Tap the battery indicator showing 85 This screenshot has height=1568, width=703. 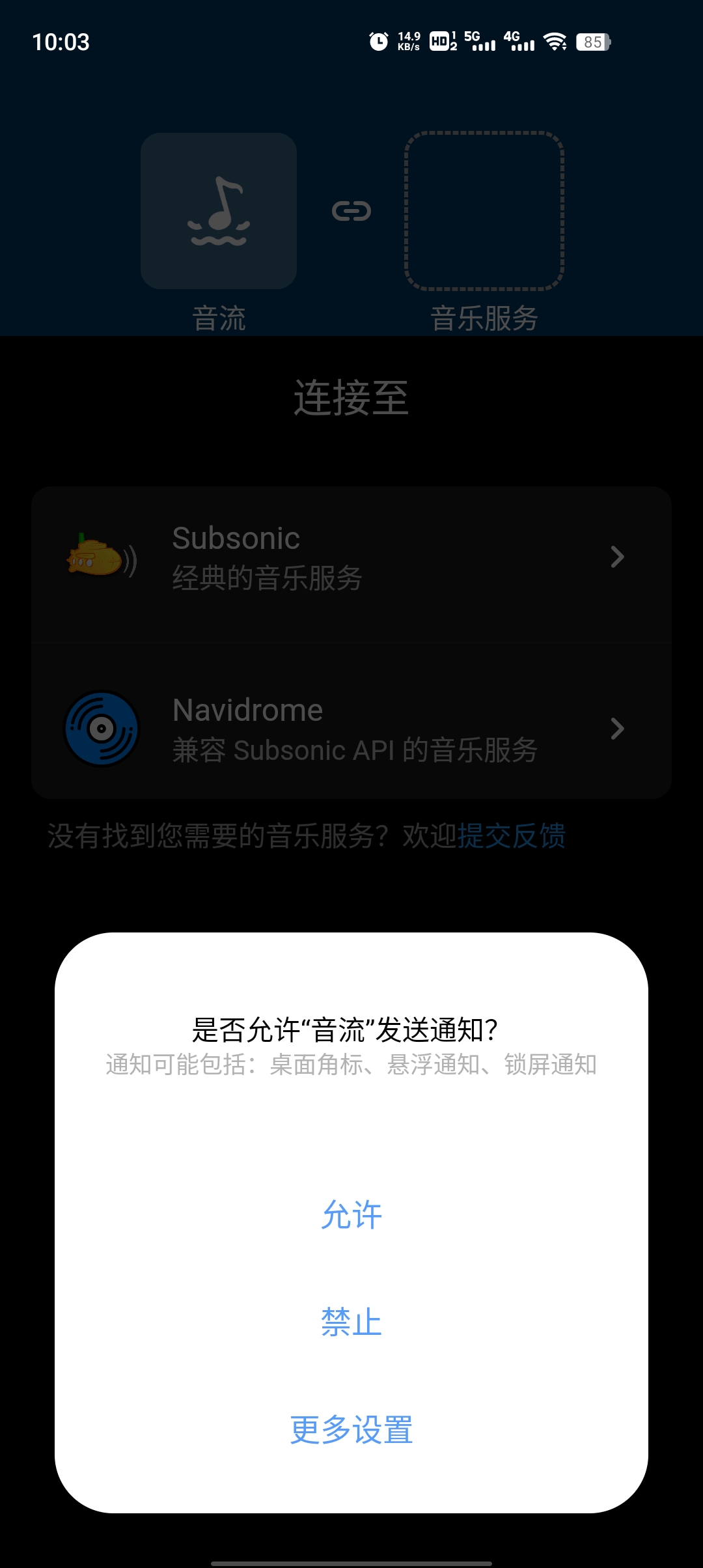[592, 42]
